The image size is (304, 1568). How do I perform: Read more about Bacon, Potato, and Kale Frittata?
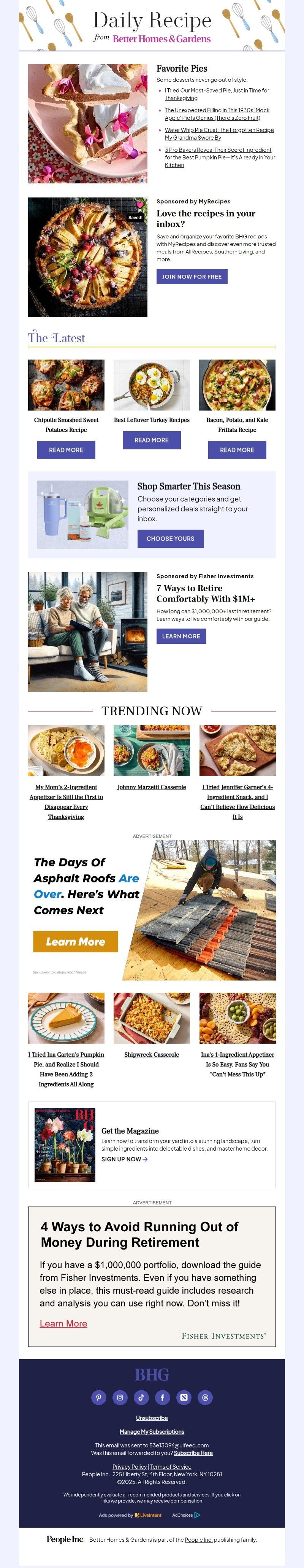pyautogui.click(x=237, y=450)
